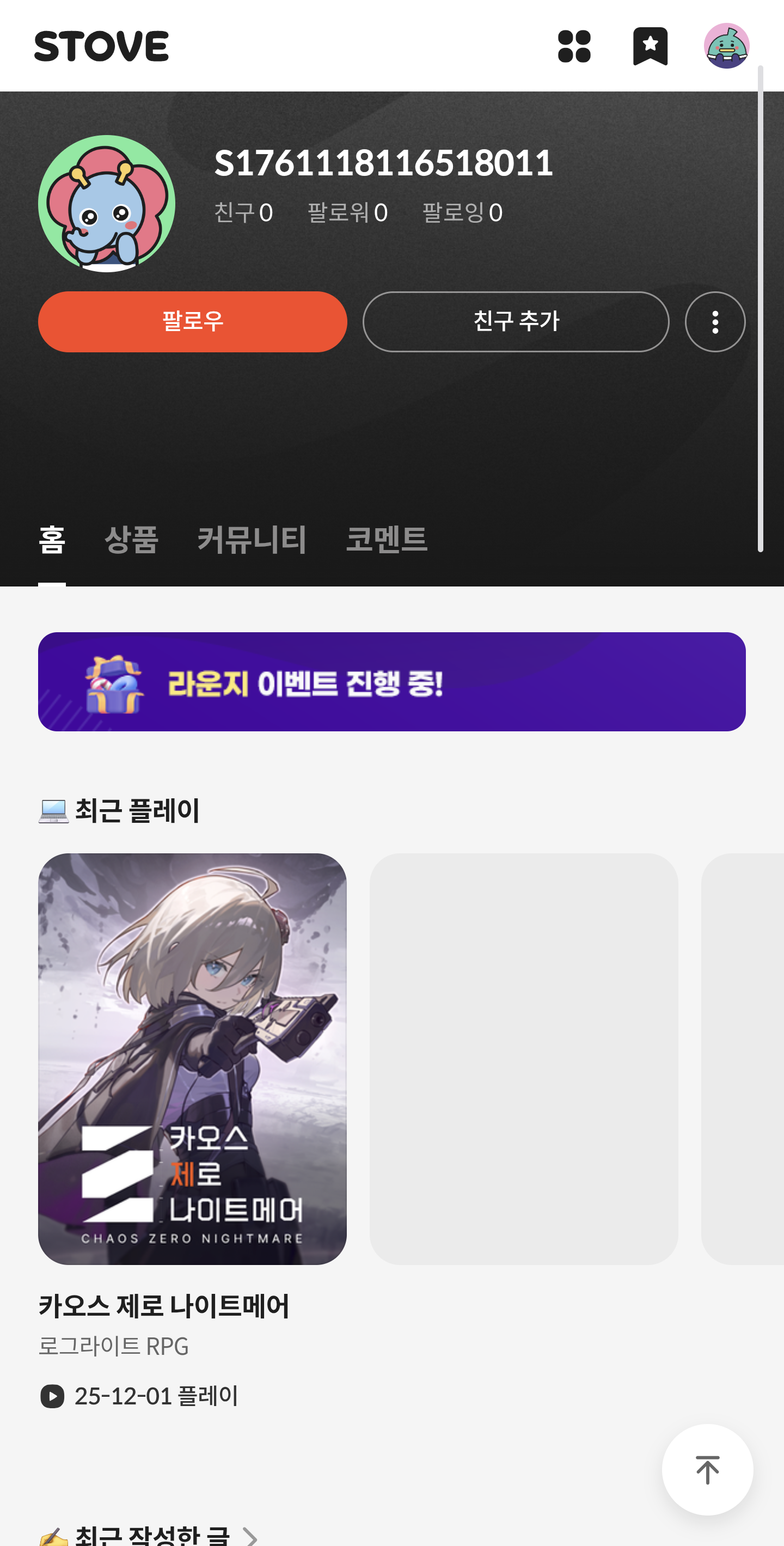Open the STOVE home logo
The height and width of the screenshot is (1546, 784).
pos(101,46)
